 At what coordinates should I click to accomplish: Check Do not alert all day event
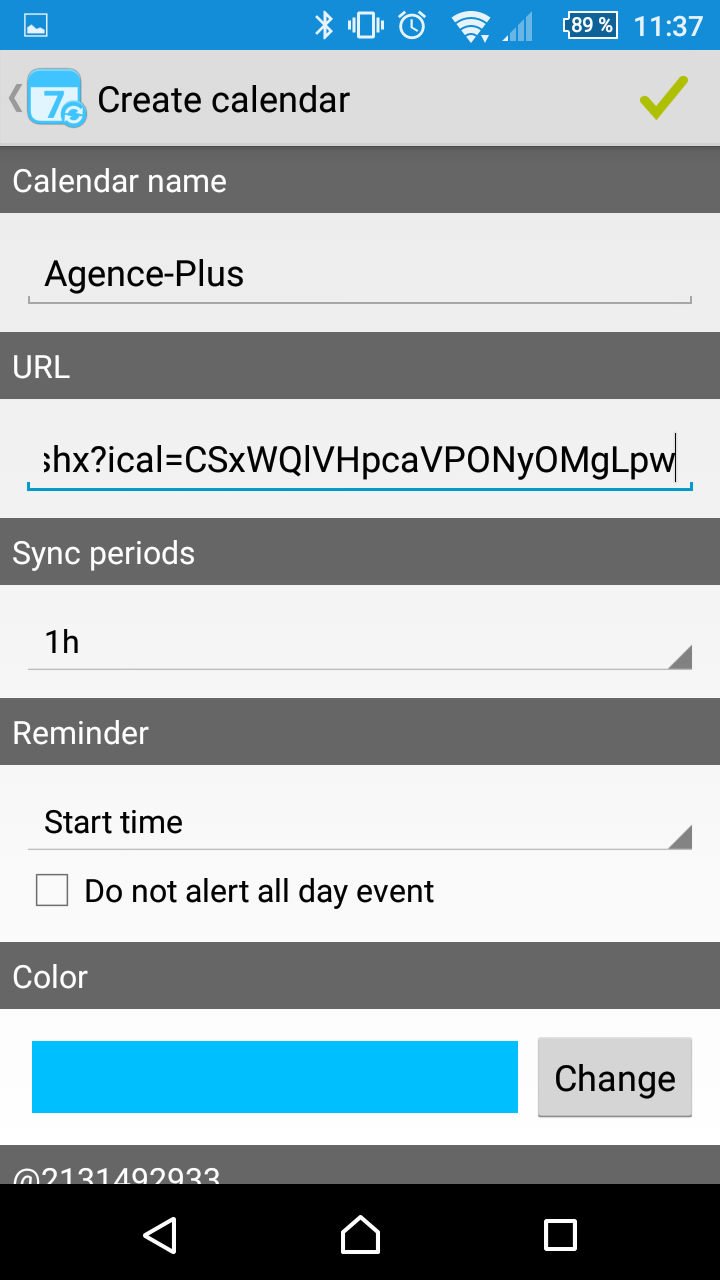pyautogui.click(x=52, y=890)
